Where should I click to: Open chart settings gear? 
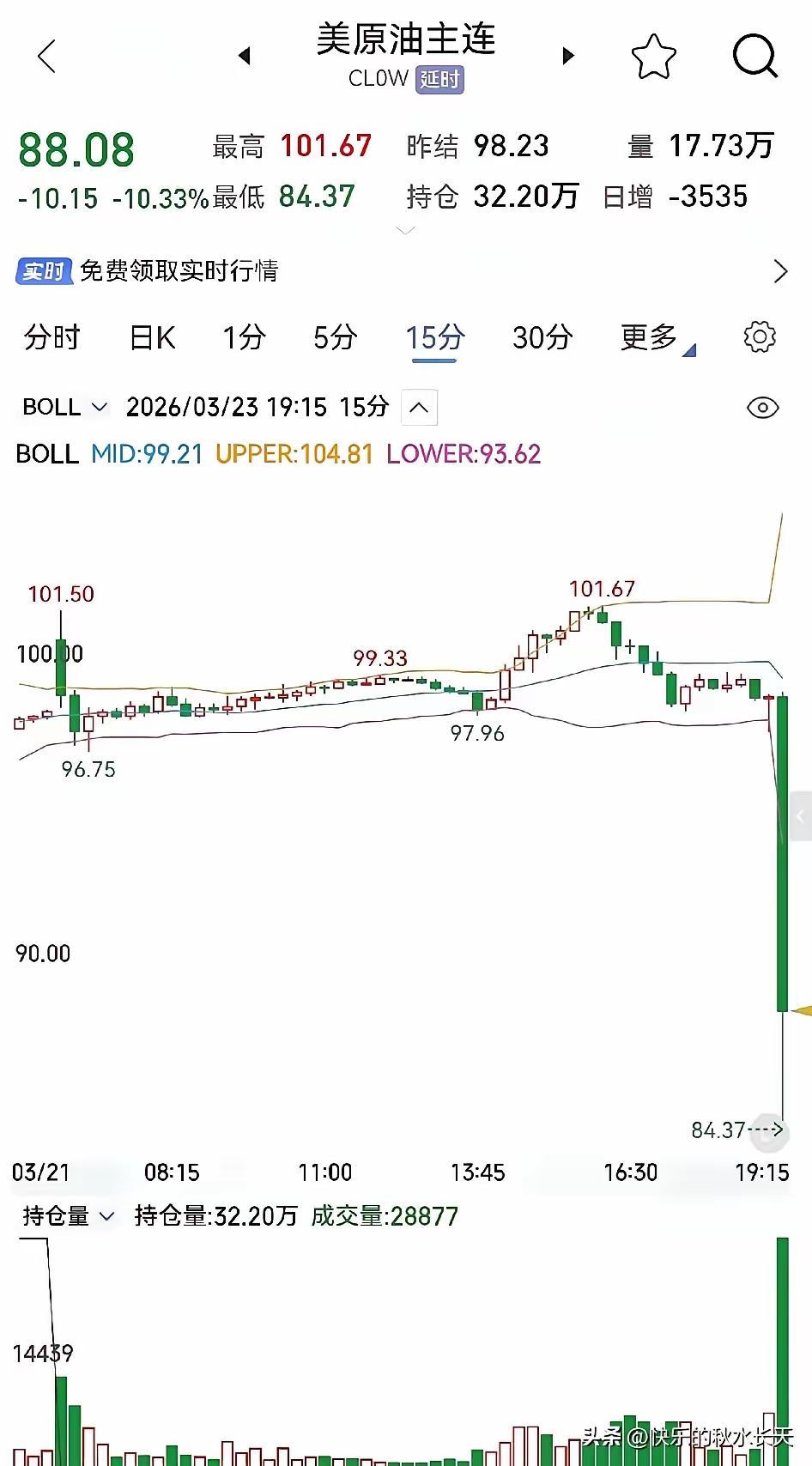(760, 336)
